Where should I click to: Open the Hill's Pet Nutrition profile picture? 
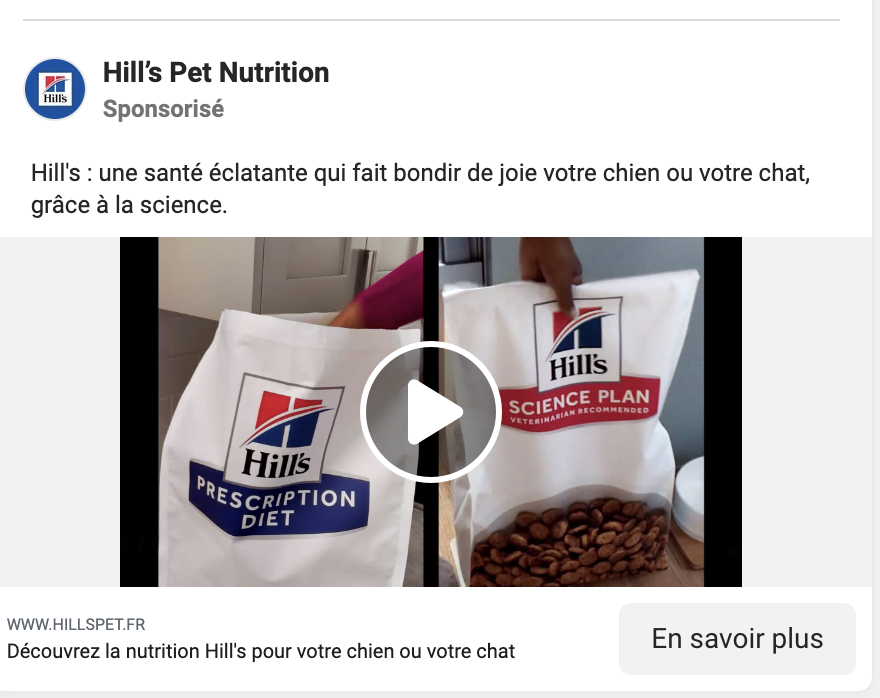coord(55,89)
